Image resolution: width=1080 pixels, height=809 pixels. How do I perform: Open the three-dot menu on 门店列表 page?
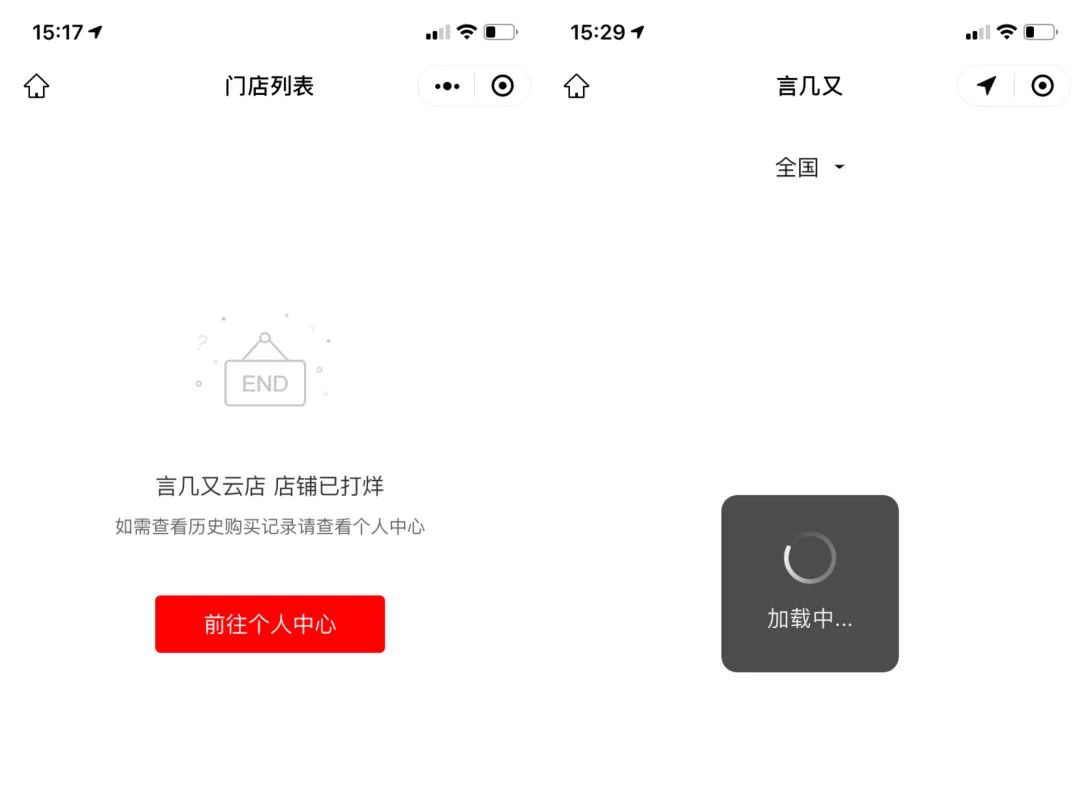[447, 87]
